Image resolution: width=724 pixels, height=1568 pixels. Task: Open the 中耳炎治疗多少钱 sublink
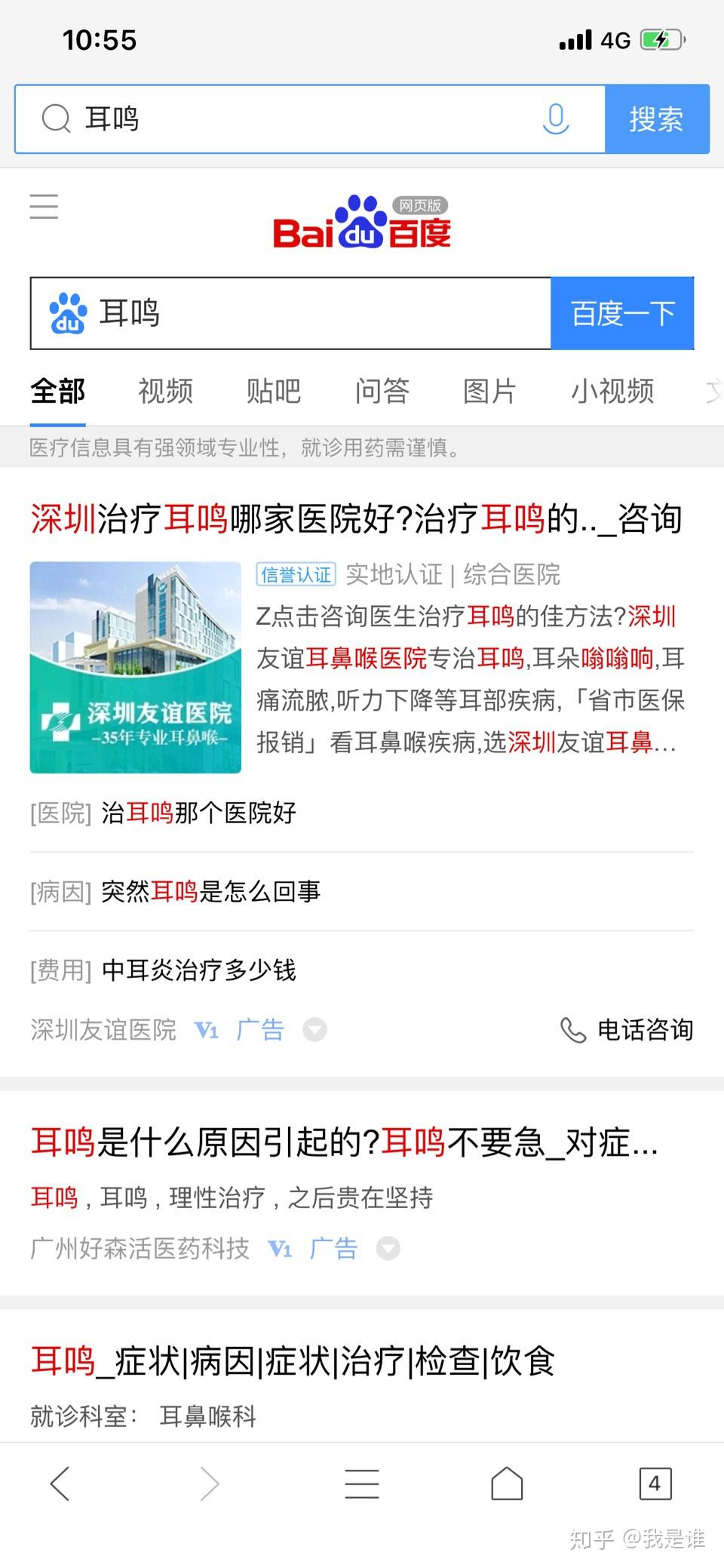198,970
